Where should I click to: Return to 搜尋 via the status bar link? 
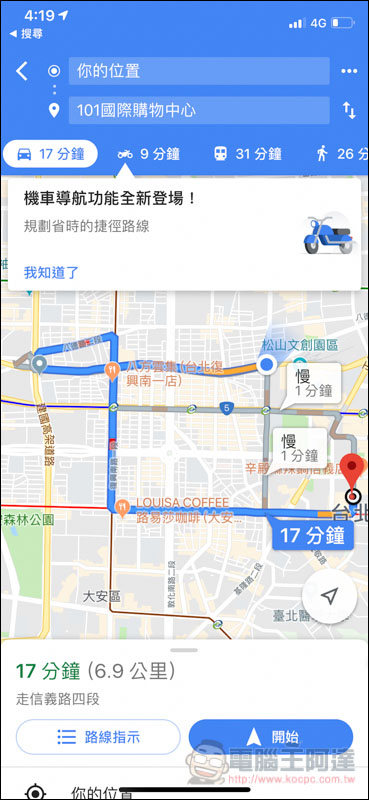pyautogui.click(x=27, y=34)
